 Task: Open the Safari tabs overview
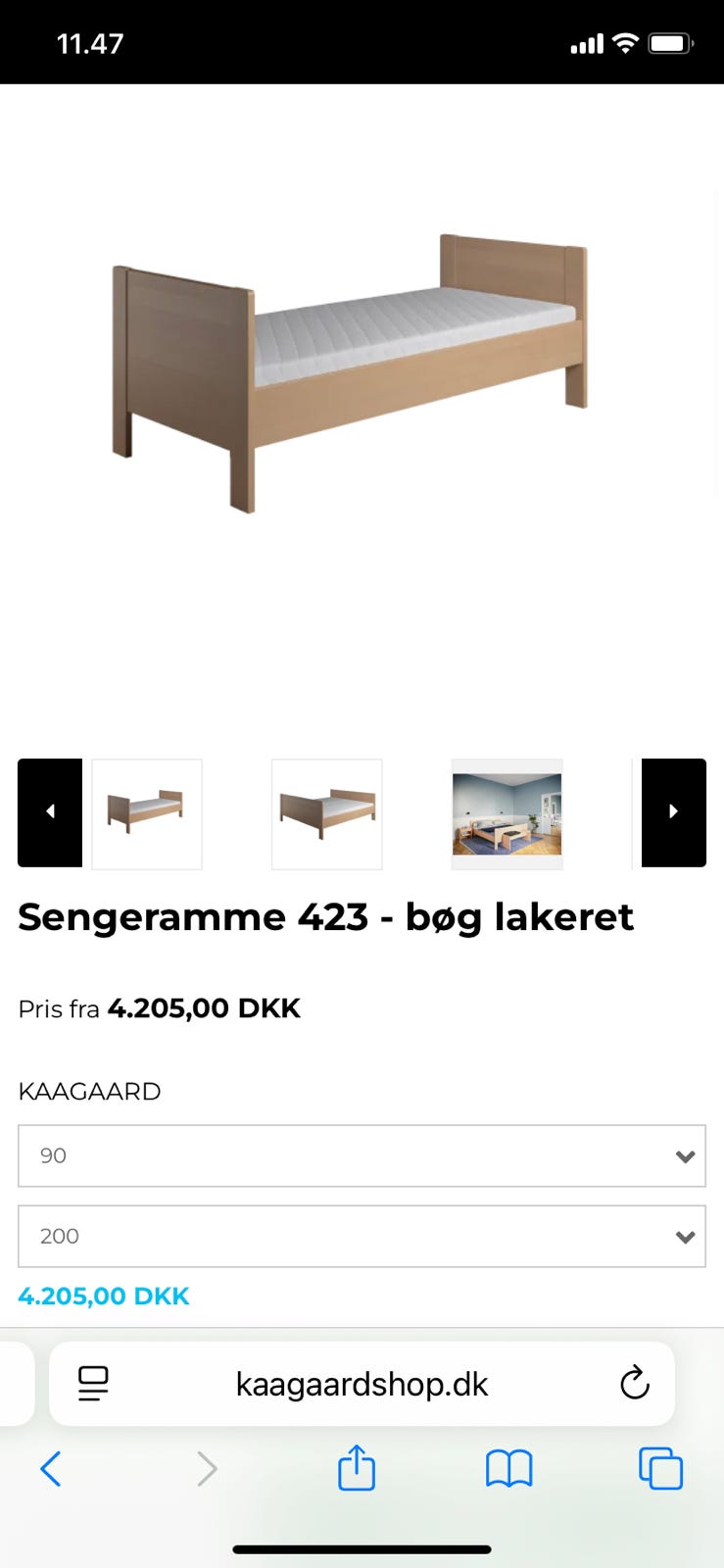click(659, 1468)
